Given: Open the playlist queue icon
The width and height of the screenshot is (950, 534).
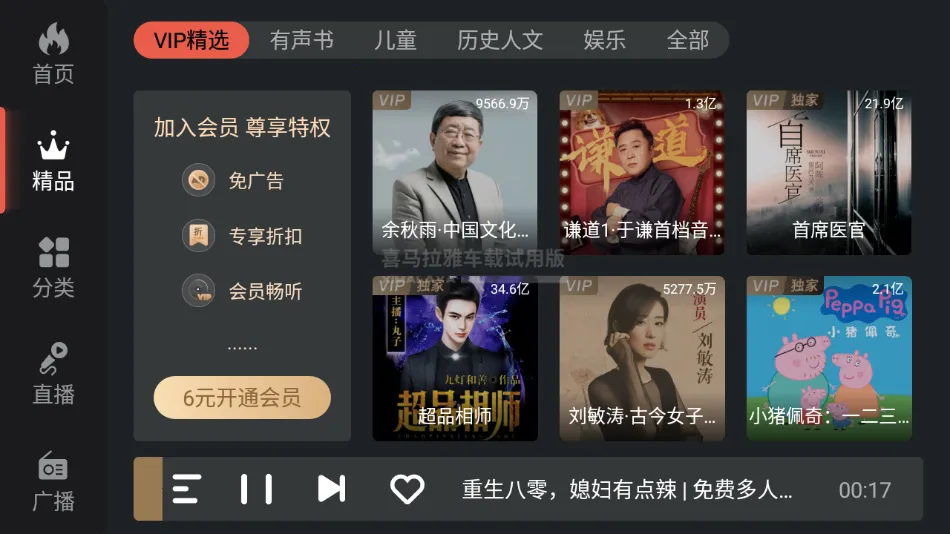Looking at the screenshot, I should [187, 489].
